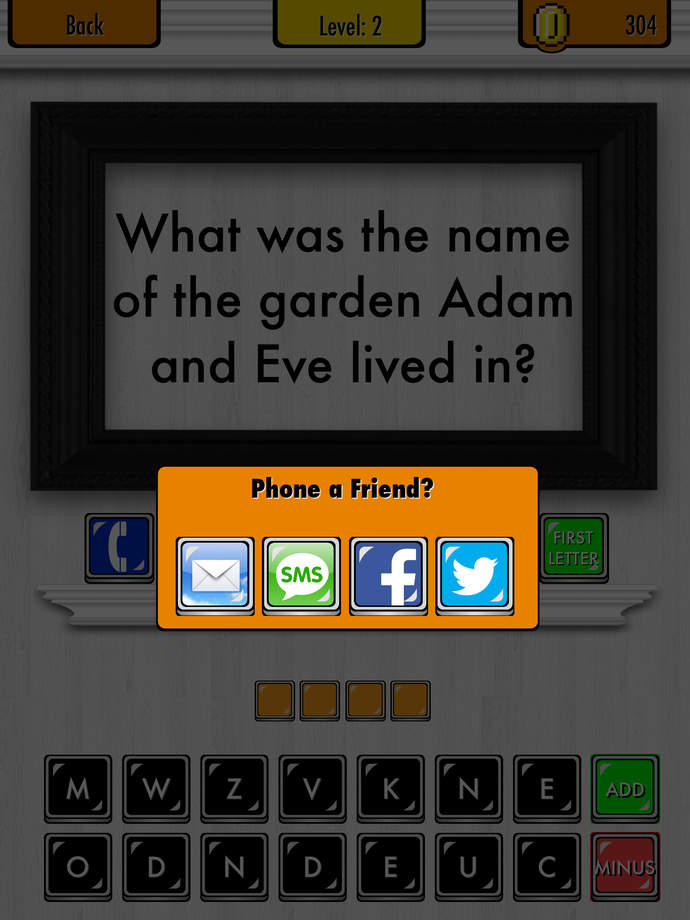Share the question on Facebook
Screen dimensions: 690x920
point(388,575)
